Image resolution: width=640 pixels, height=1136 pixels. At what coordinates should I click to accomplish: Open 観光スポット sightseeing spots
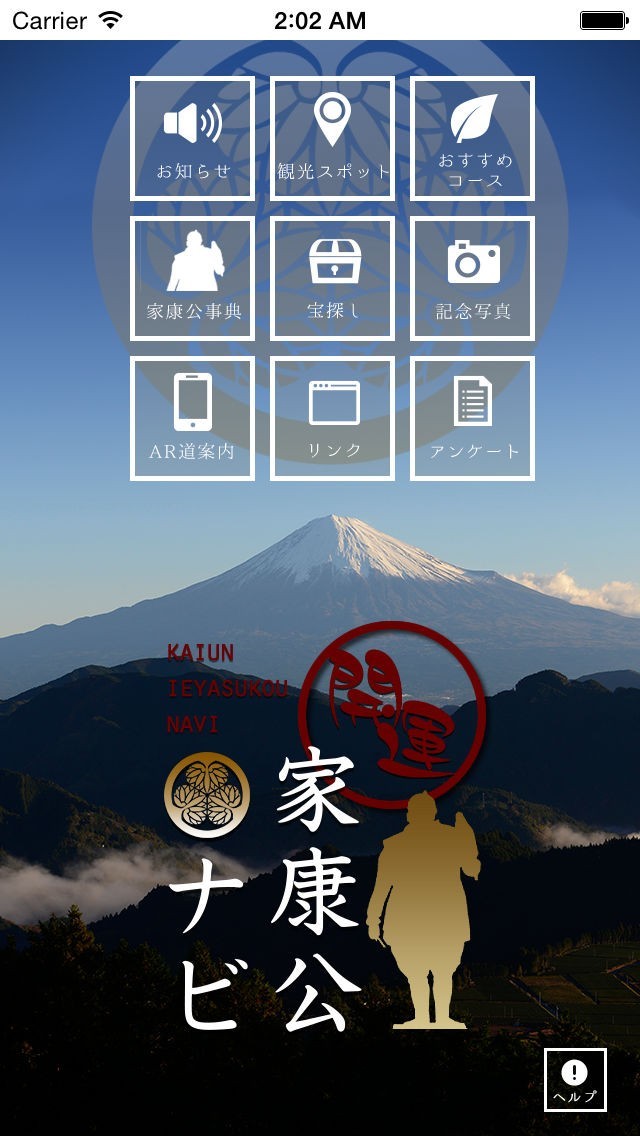332,138
